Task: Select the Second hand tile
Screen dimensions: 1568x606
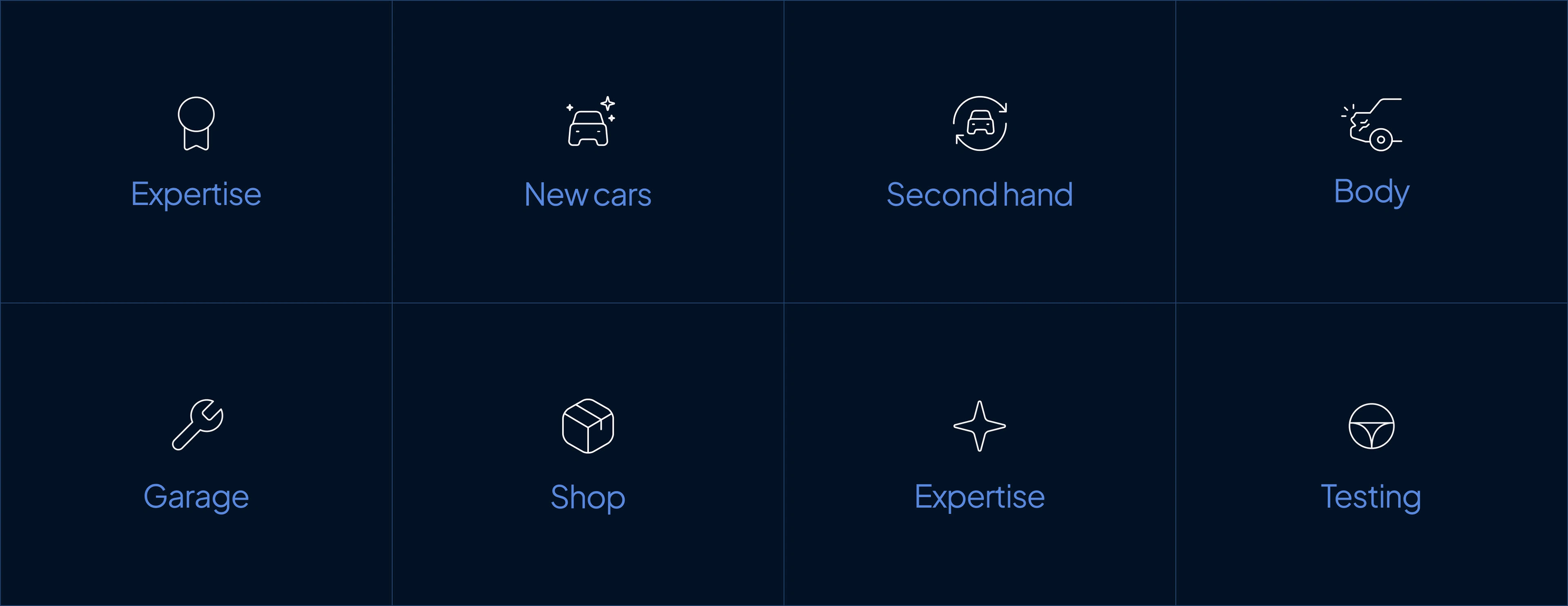Action: 980,152
